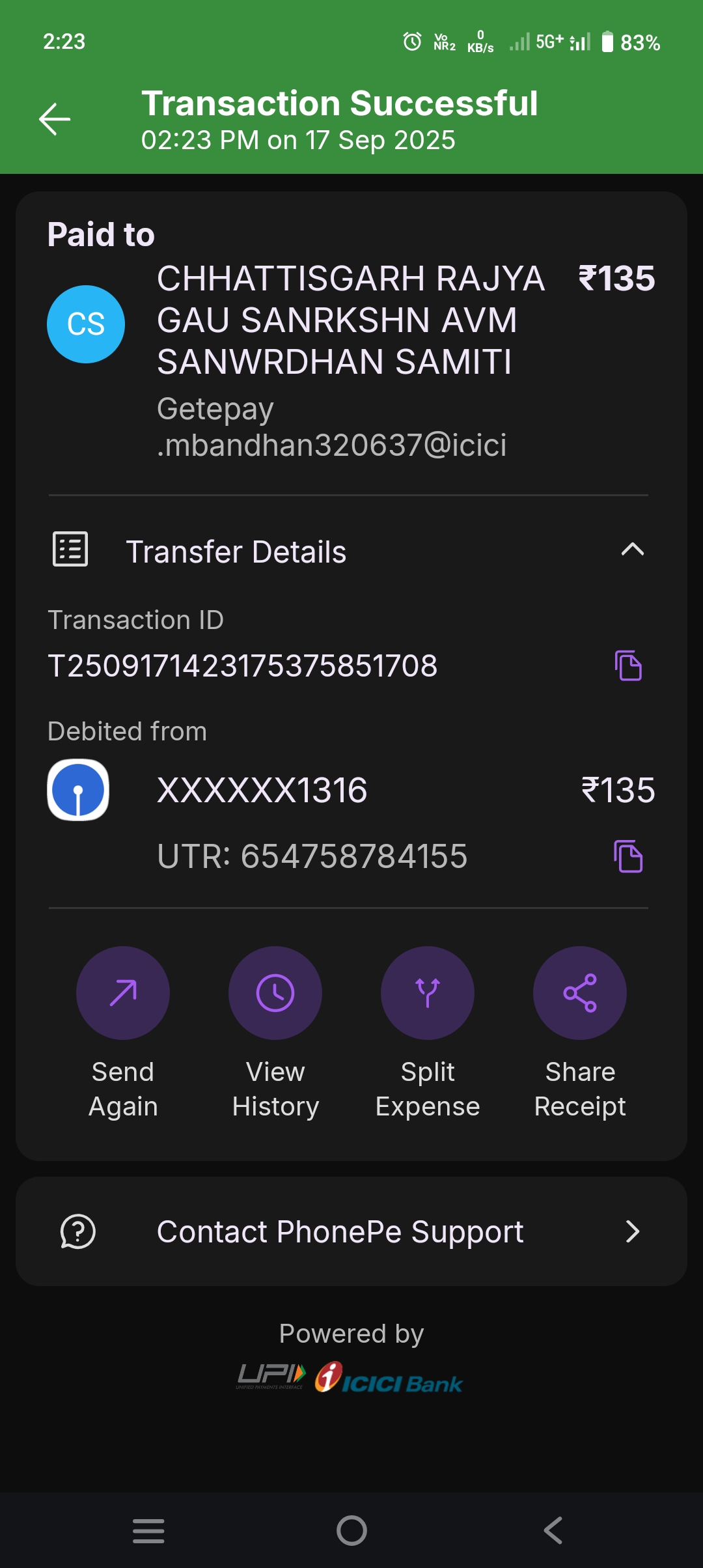Open Contact PhonePe Support
The width and height of the screenshot is (703, 1568).
[x=351, y=1231]
